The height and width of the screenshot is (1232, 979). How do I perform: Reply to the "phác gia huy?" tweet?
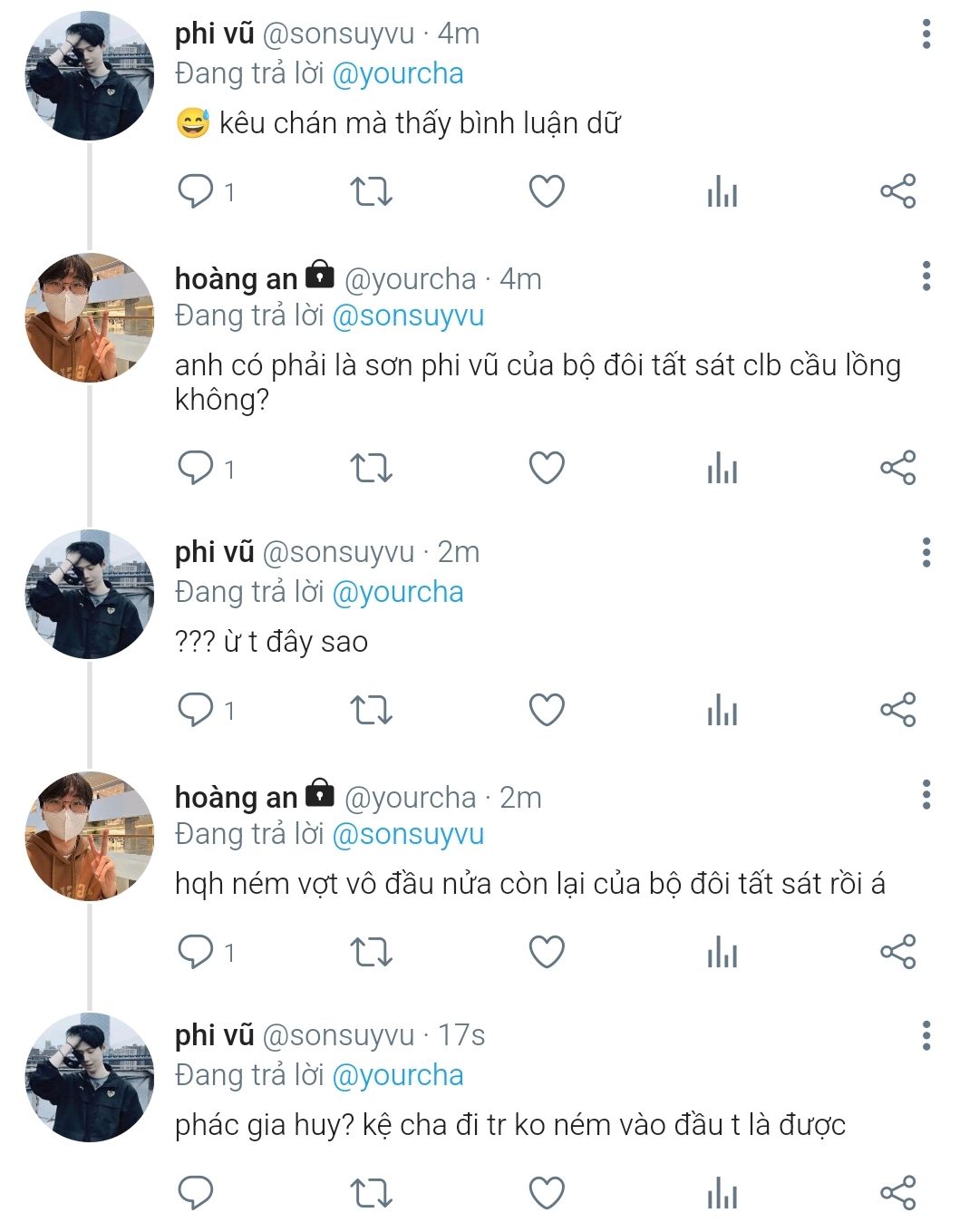[x=195, y=1193]
